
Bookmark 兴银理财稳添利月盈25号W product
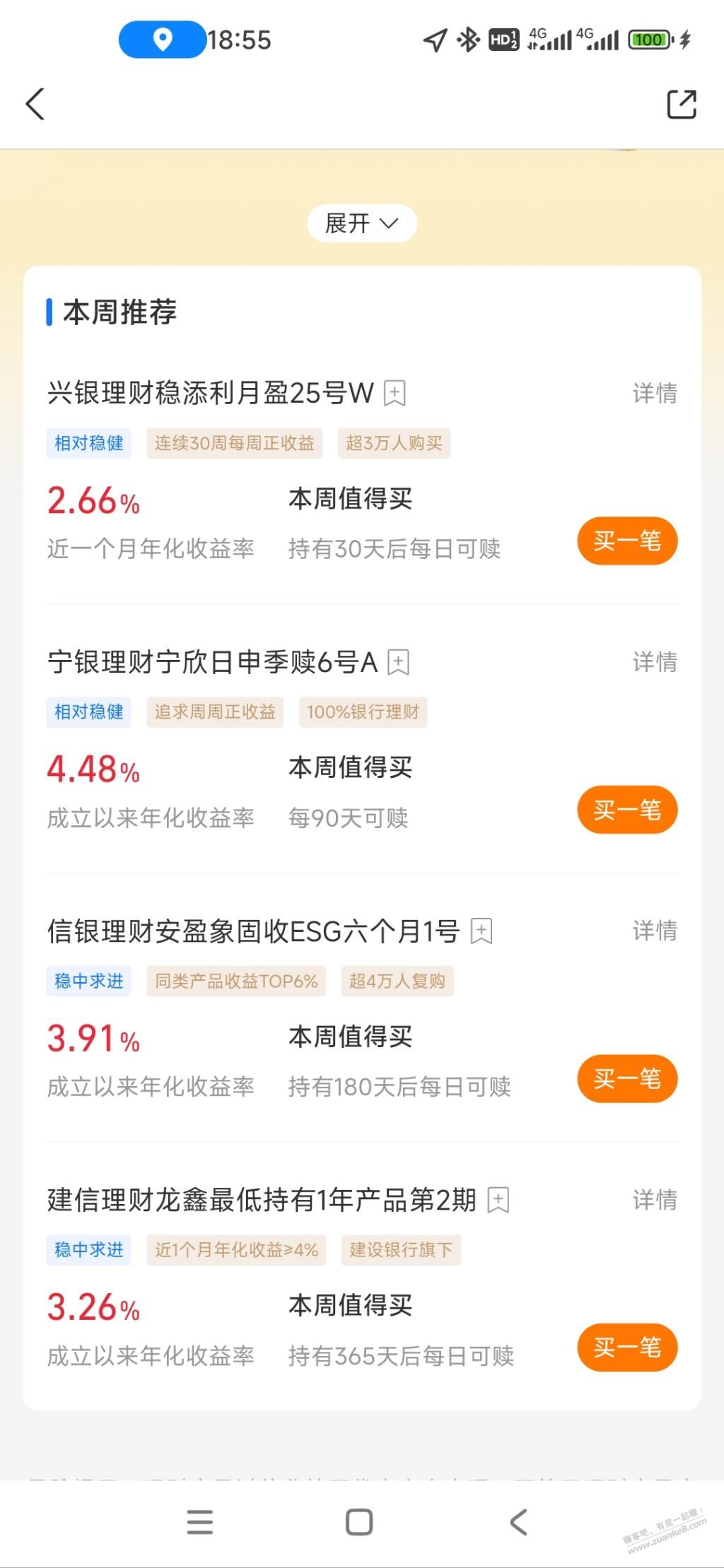[395, 393]
